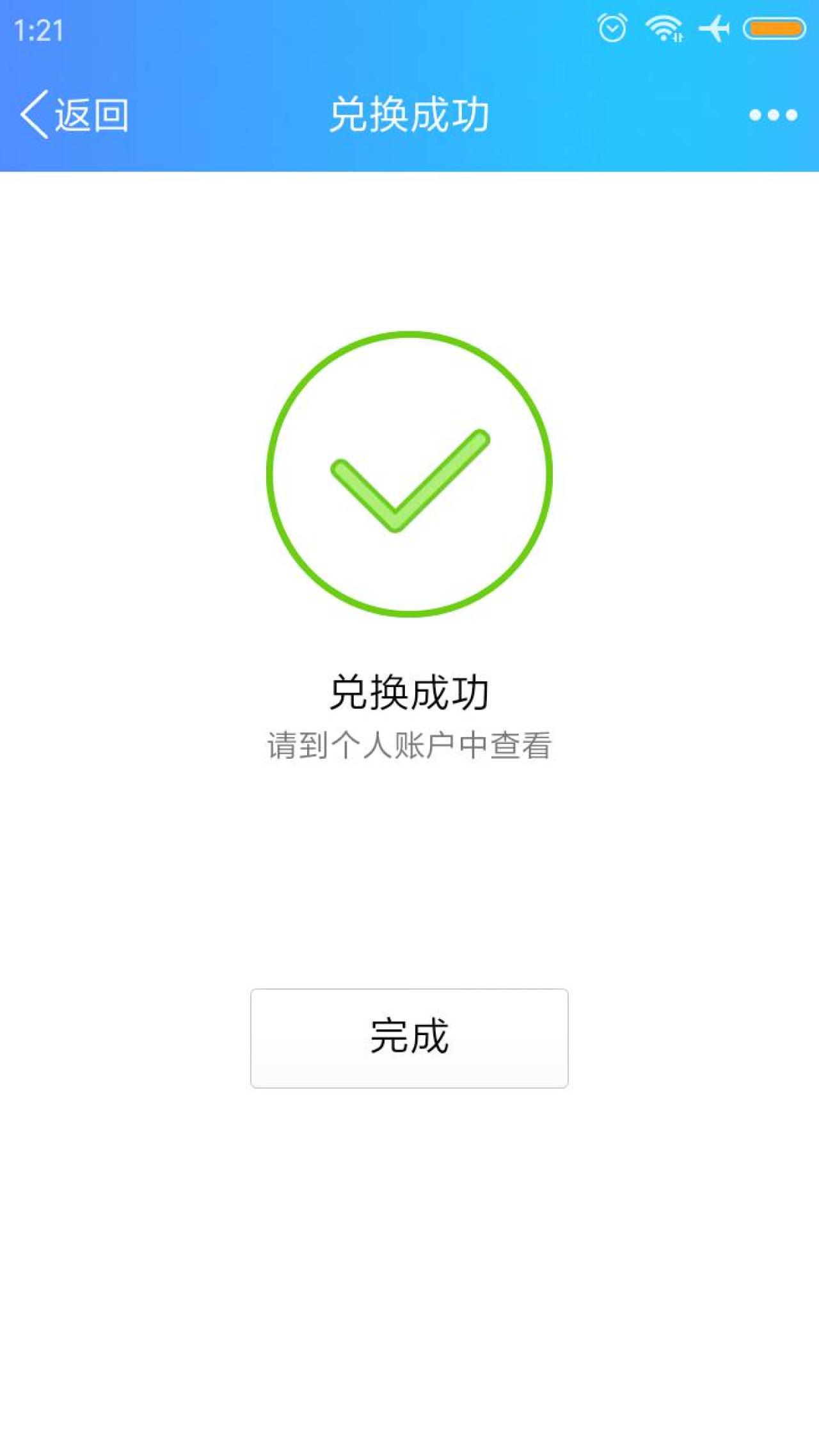Open the three-dot overflow menu

click(x=773, y=115)
